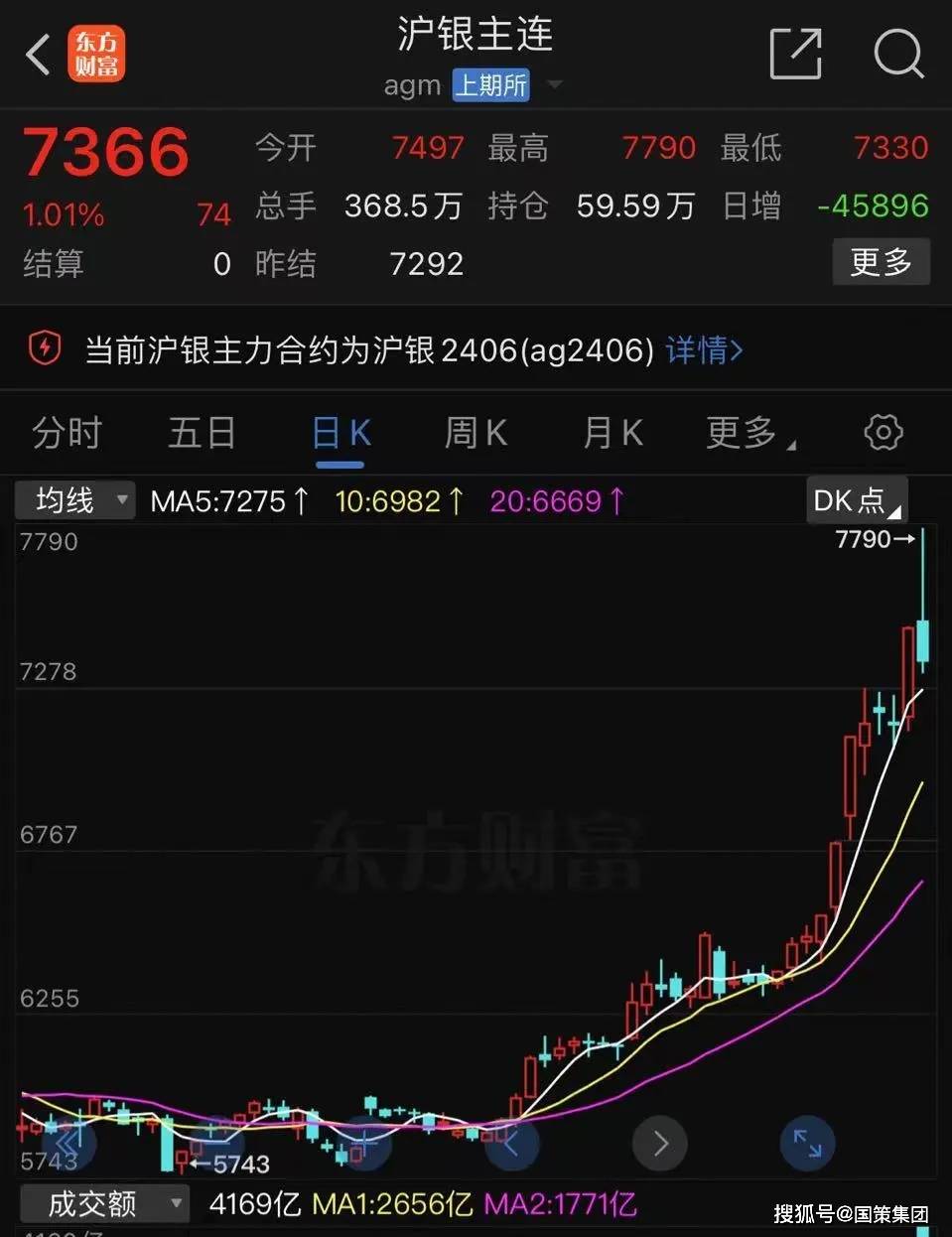
Task: Open the 成交额 volume indicator dropdown
Action: coord(103,1203)
